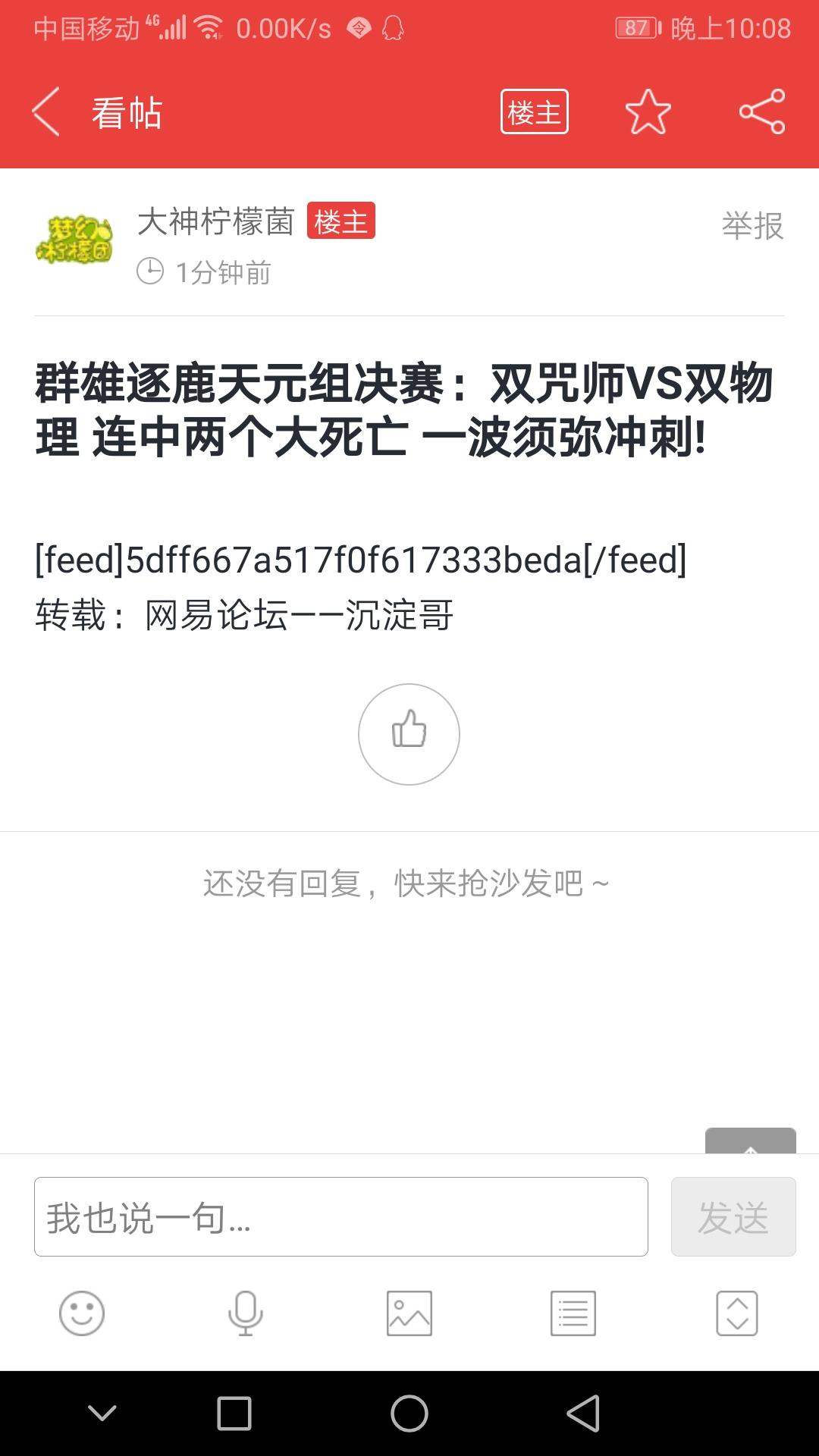The height and width of the screenshot is (1456, 819).
Task: Favorite this post with the star
Action: click(648, 112)
